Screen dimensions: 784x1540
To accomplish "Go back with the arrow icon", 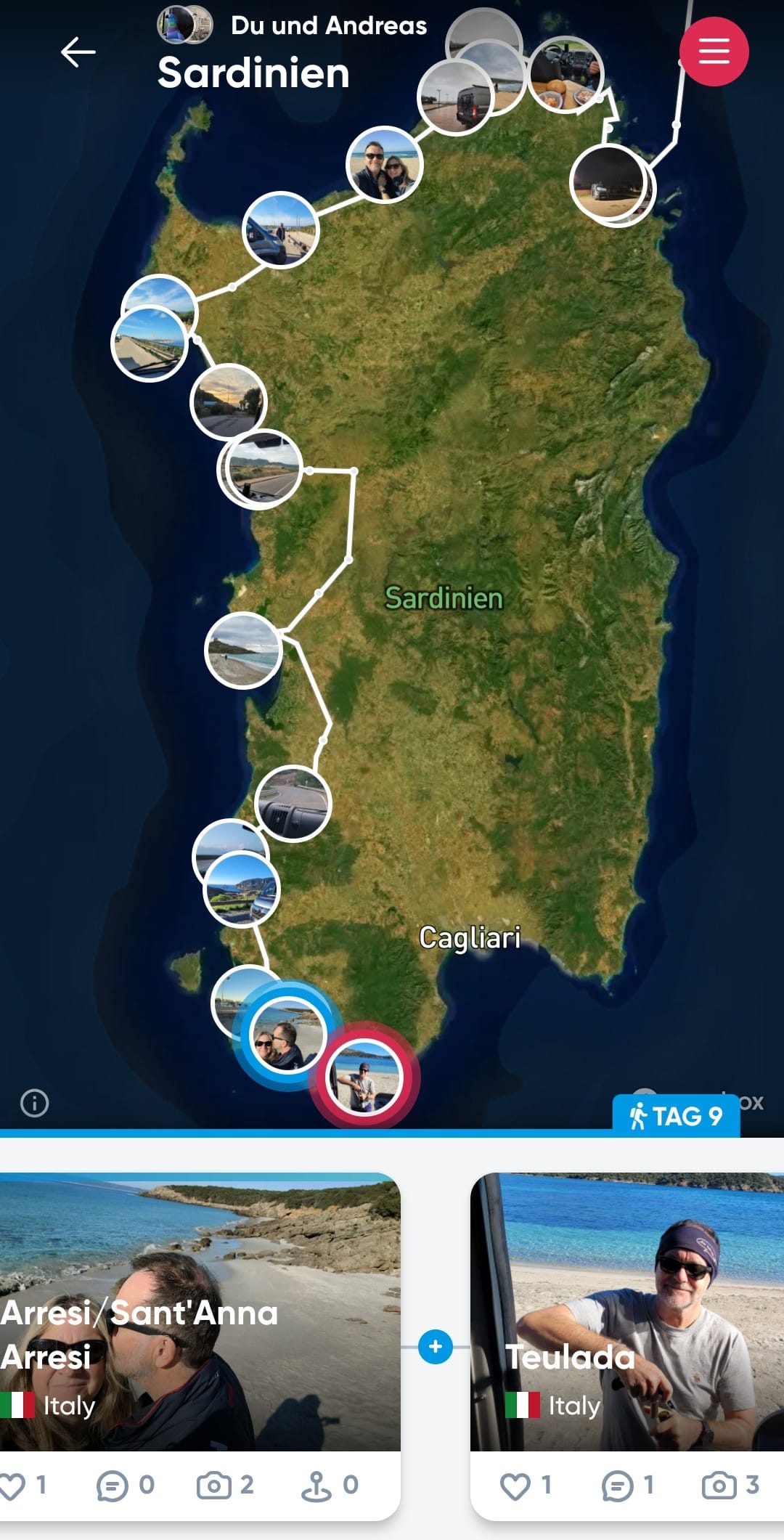I will coord(78,52).
